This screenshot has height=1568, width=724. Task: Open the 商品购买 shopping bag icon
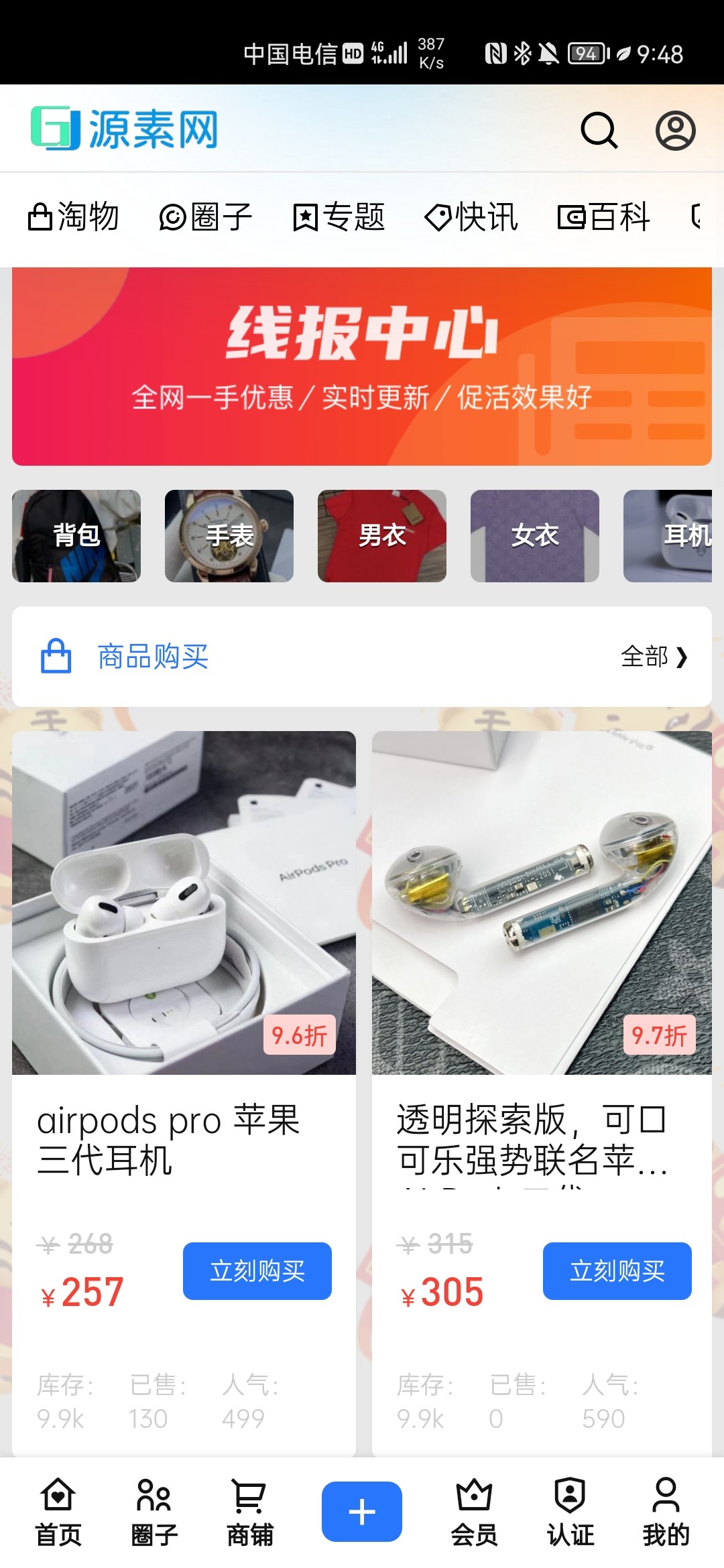pyautogui.click(x=56, y=657)
